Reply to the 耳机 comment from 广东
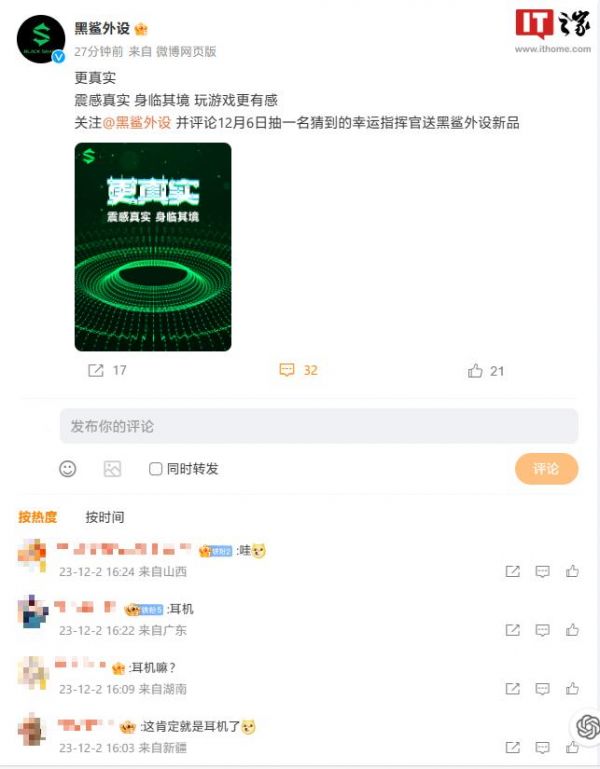Viewport: 600px width, 769px height. pyautogui.click(x=542, y=630)
